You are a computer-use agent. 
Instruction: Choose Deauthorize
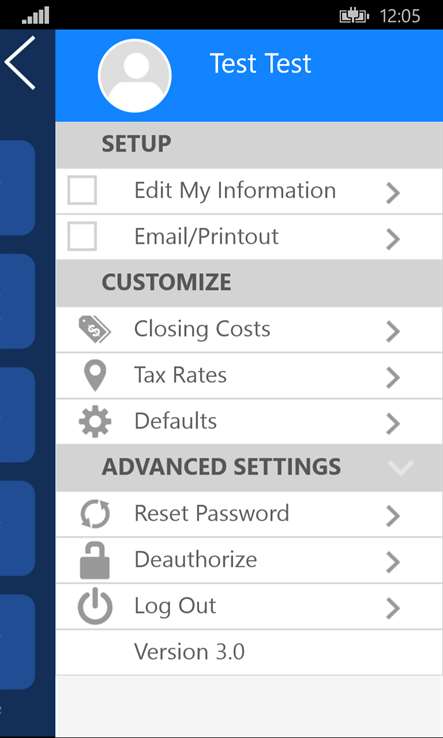click(249, 560)
